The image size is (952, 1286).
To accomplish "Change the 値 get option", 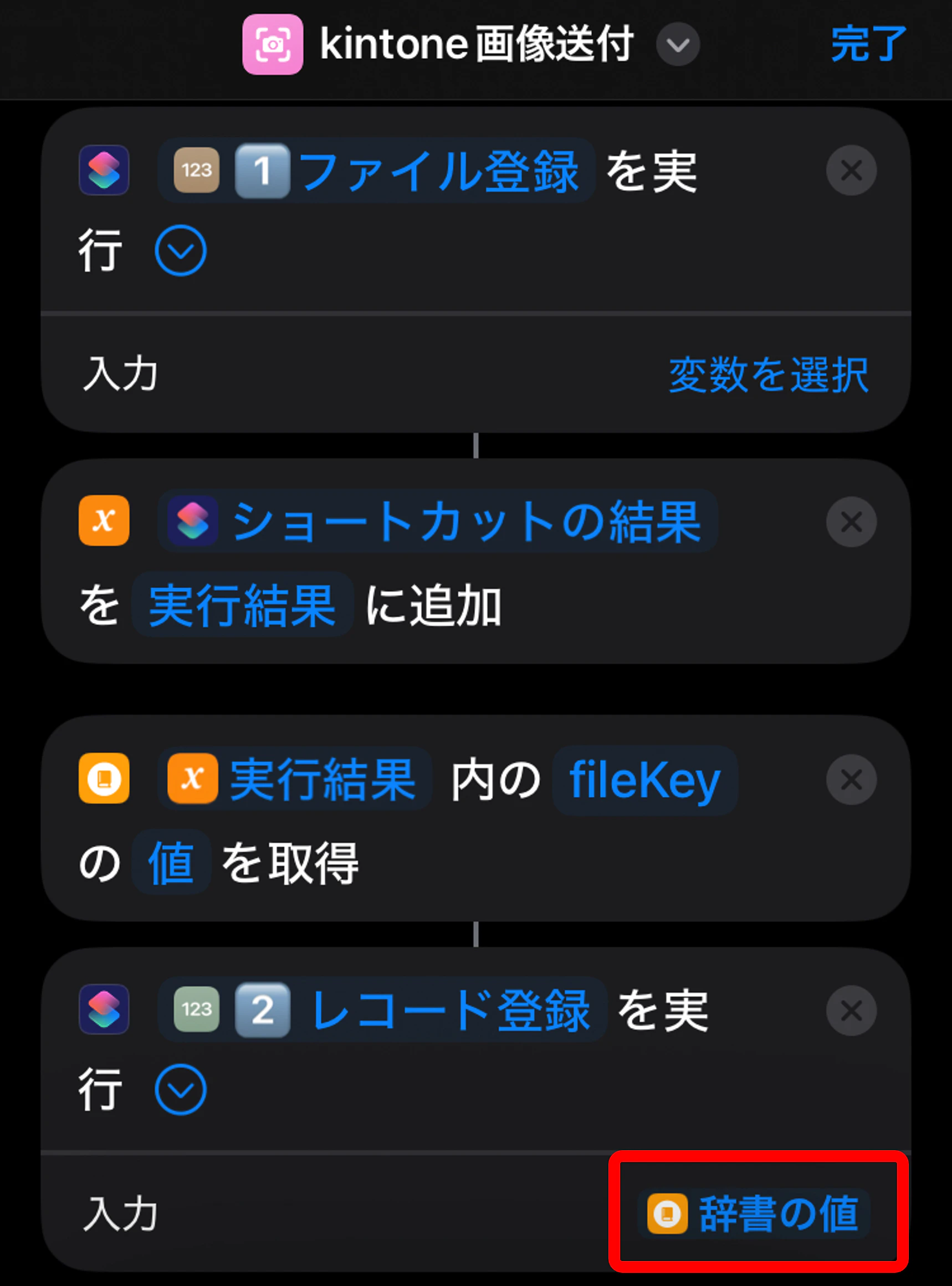I will [x=171, y=863].
